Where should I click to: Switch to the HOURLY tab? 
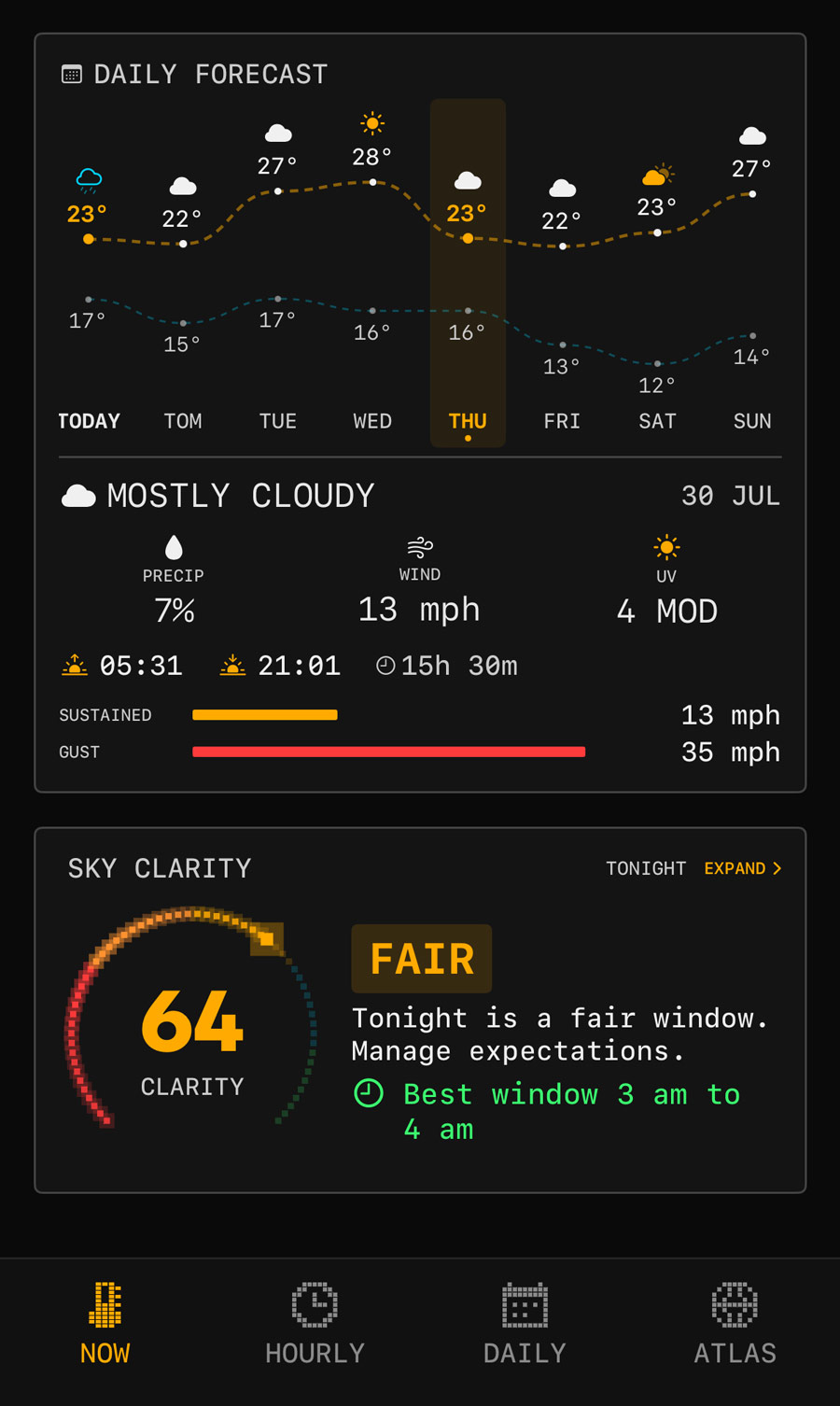click(315, 1324)
